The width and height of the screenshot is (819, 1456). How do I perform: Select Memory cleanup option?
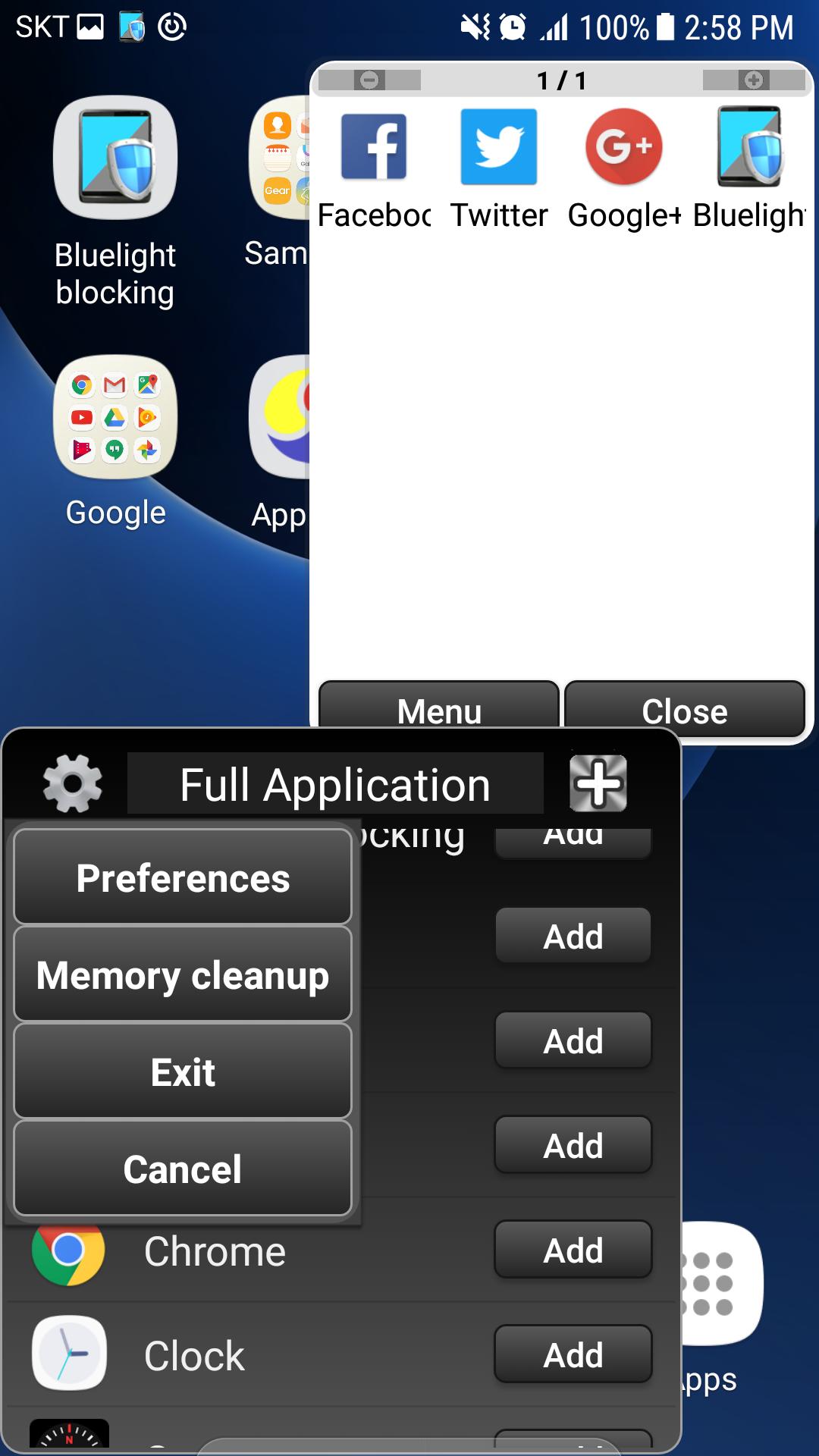click(x=183, y=974)
